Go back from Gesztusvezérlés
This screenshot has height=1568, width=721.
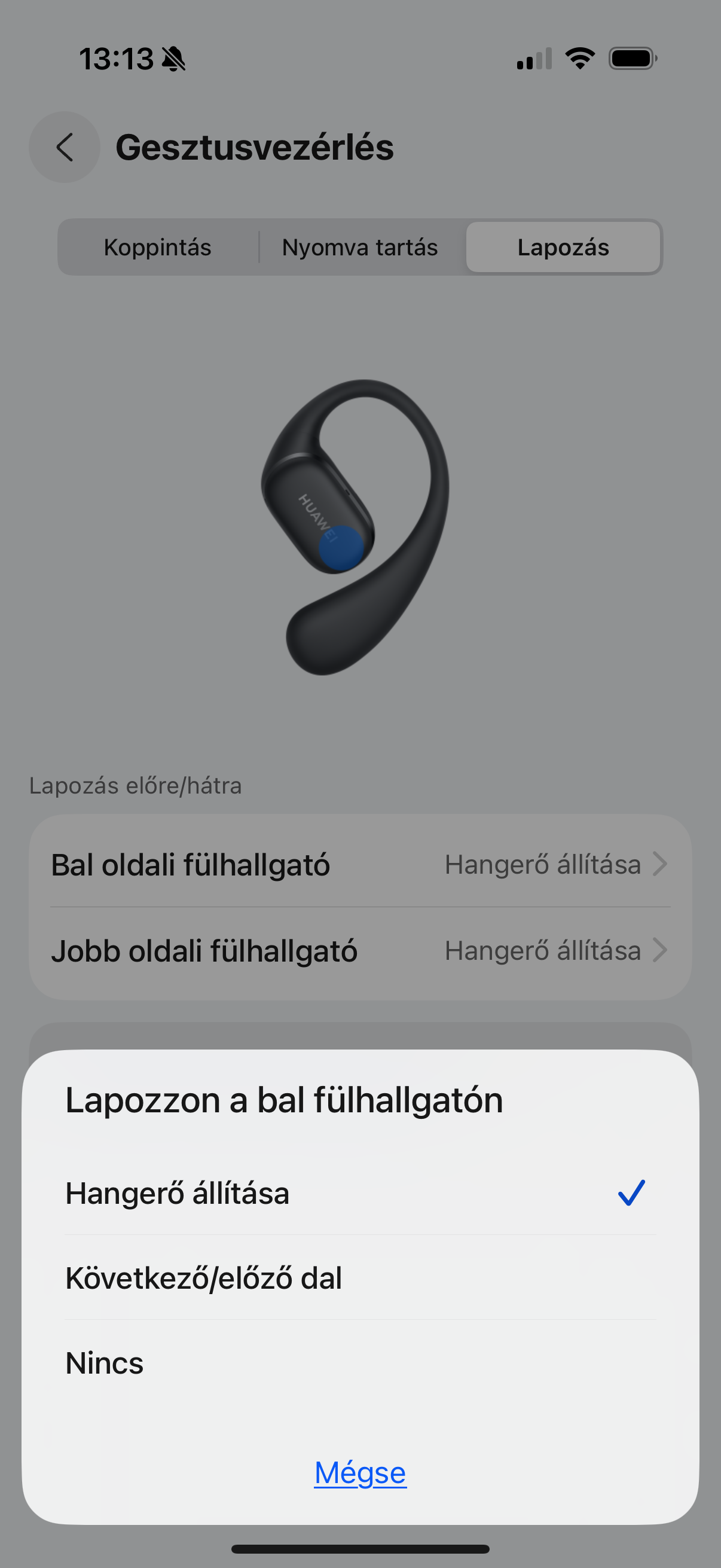65,147
